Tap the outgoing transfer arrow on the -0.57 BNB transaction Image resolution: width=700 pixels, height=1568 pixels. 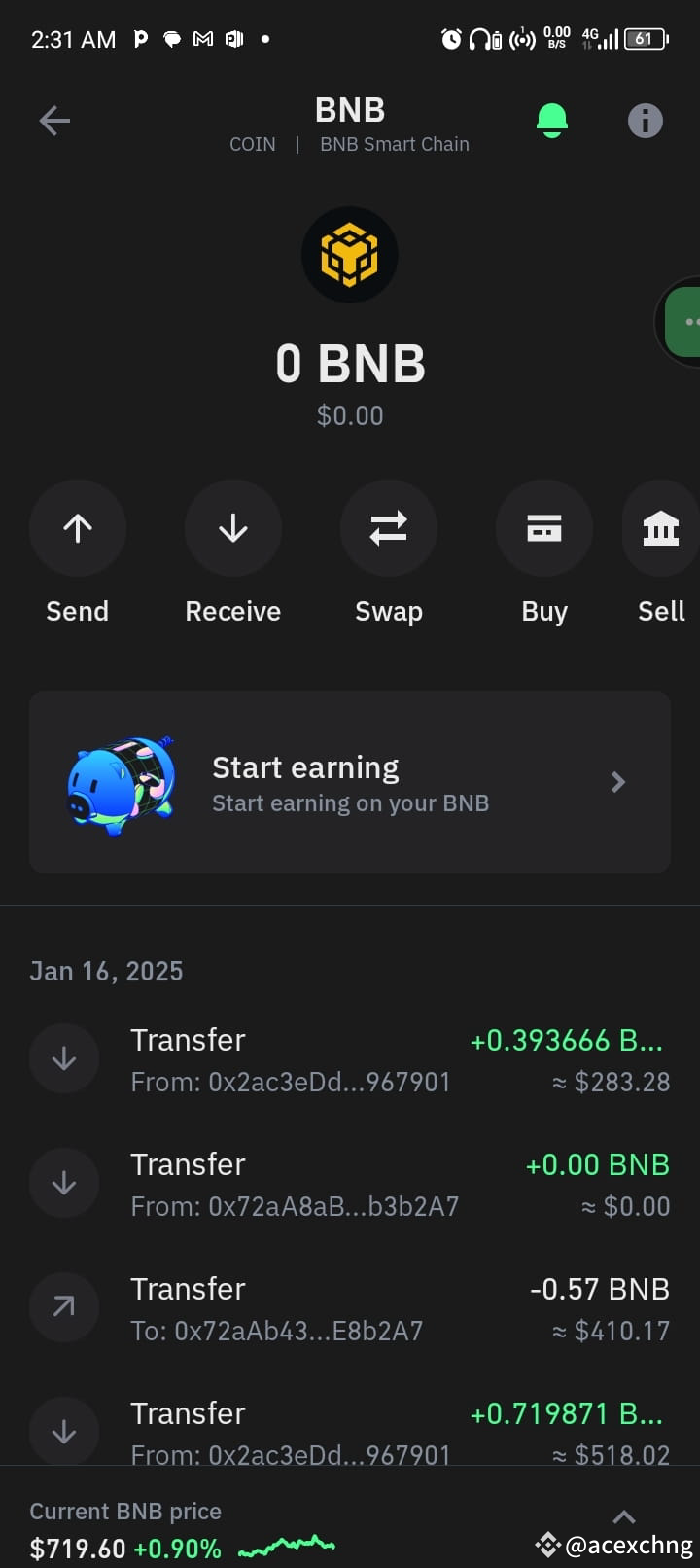pyautogui.click(x=64, y=1306)
